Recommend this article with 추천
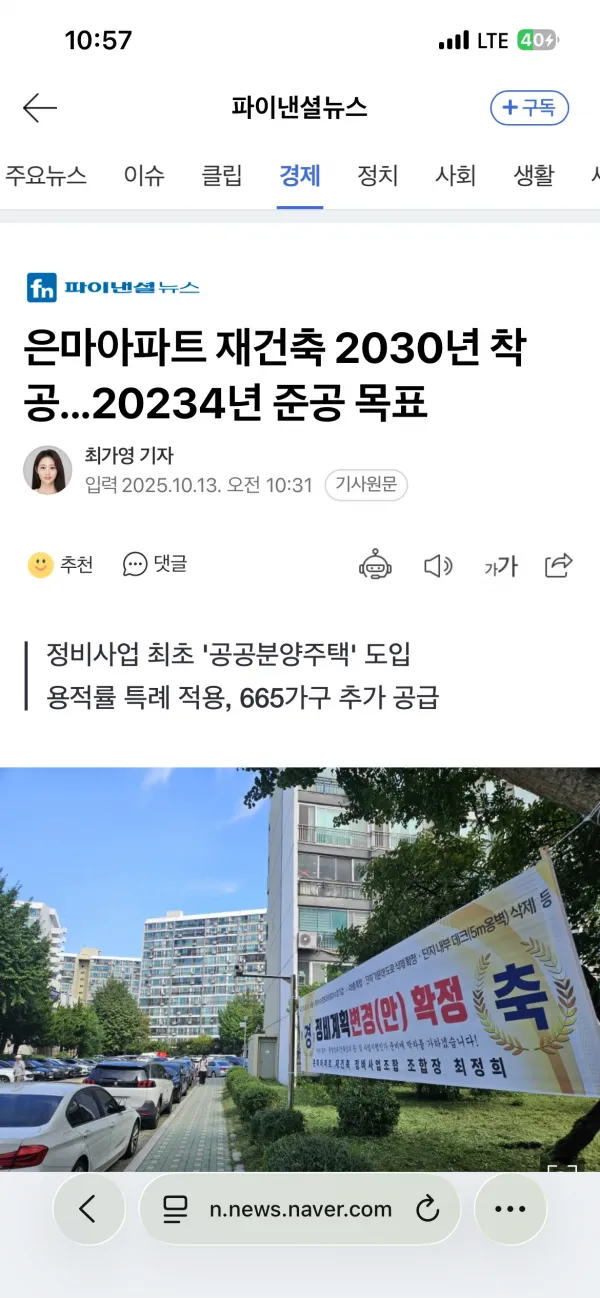 pos(61,565)
